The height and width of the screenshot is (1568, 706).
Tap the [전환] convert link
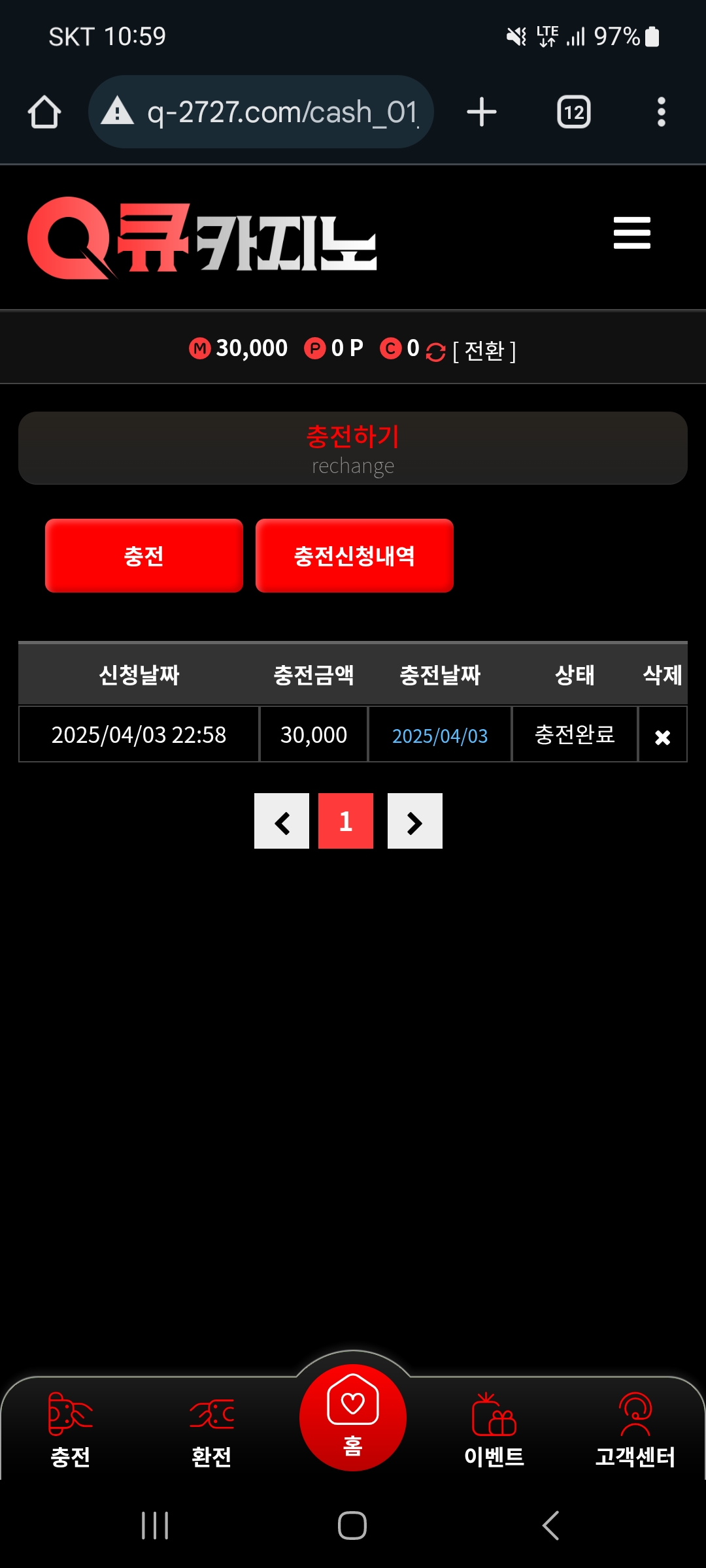tap(484, 351)
